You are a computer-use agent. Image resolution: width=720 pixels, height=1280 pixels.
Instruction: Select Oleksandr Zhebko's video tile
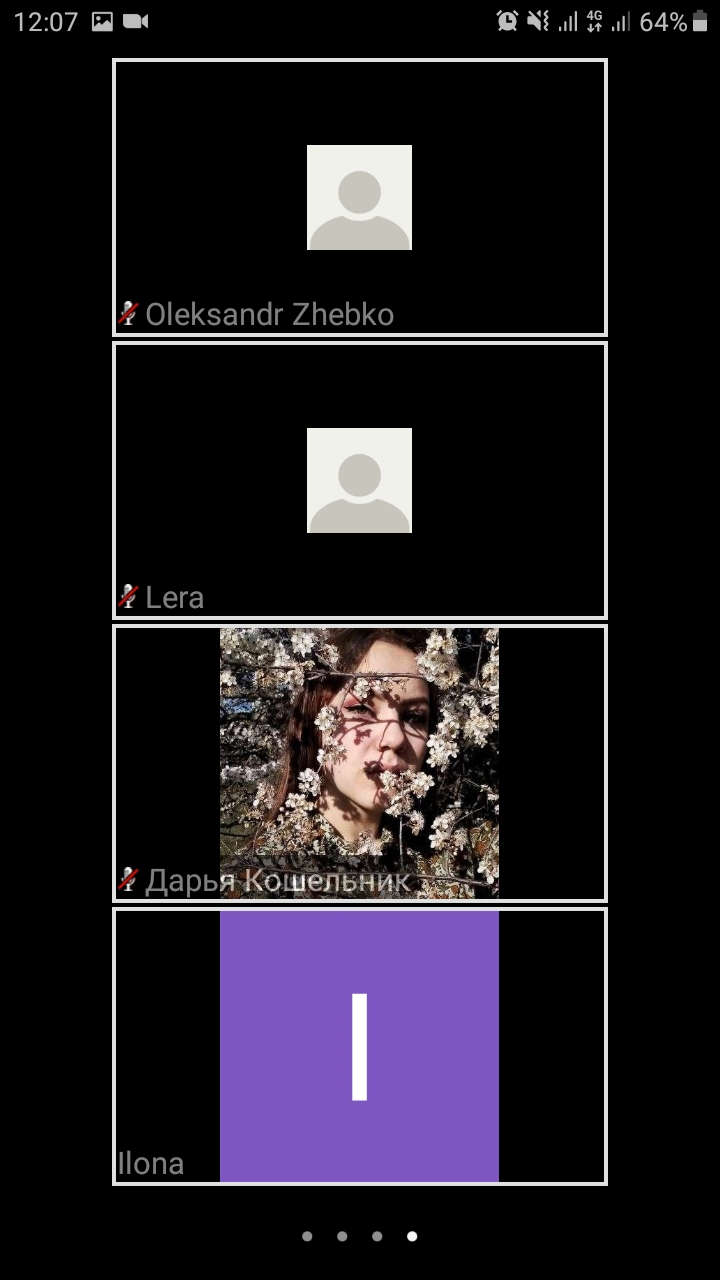pyautogui.click(x=359, y=198)
